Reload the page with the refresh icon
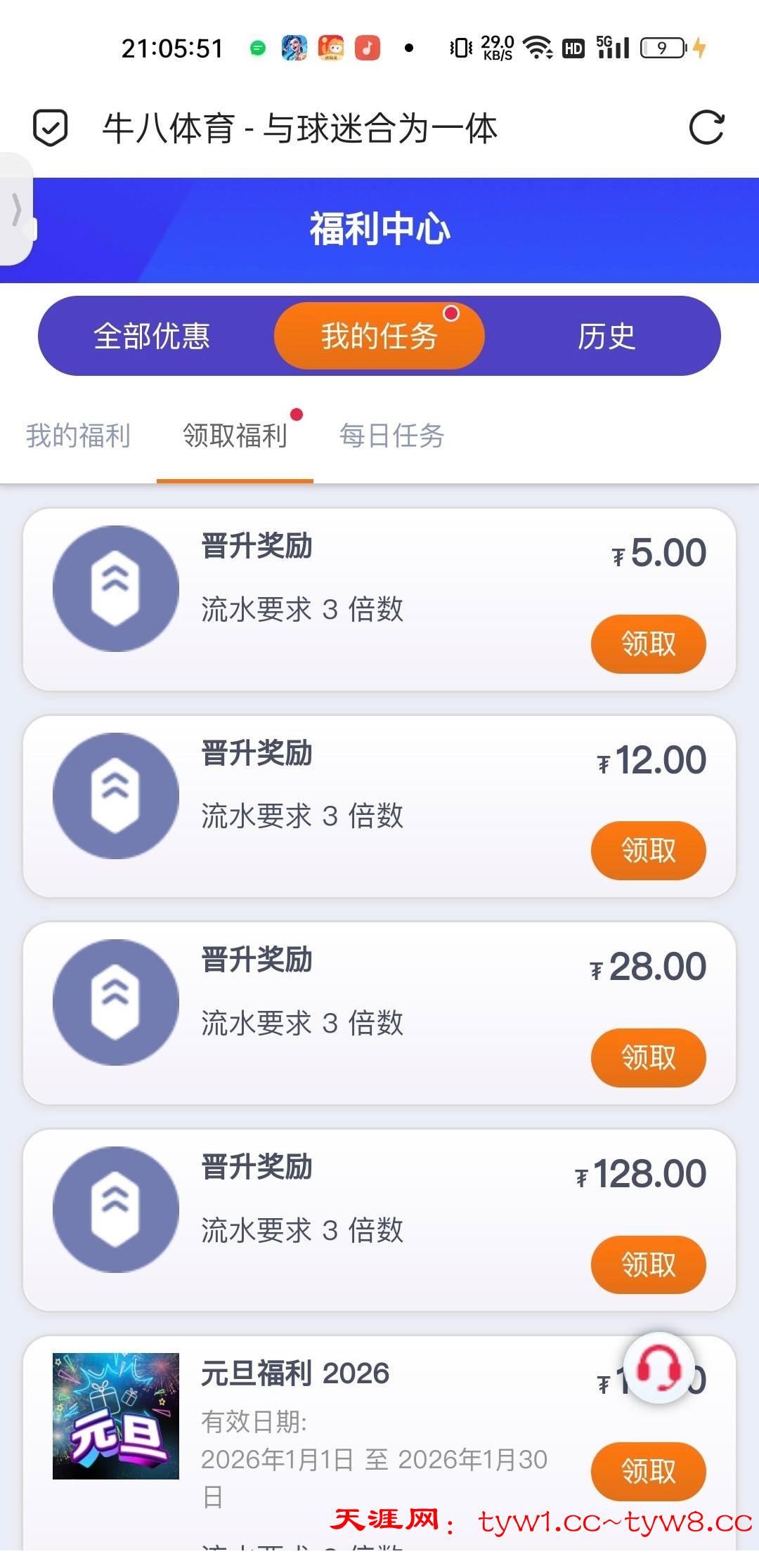This screenshot has width=759, height=1568. coord(706,128)
